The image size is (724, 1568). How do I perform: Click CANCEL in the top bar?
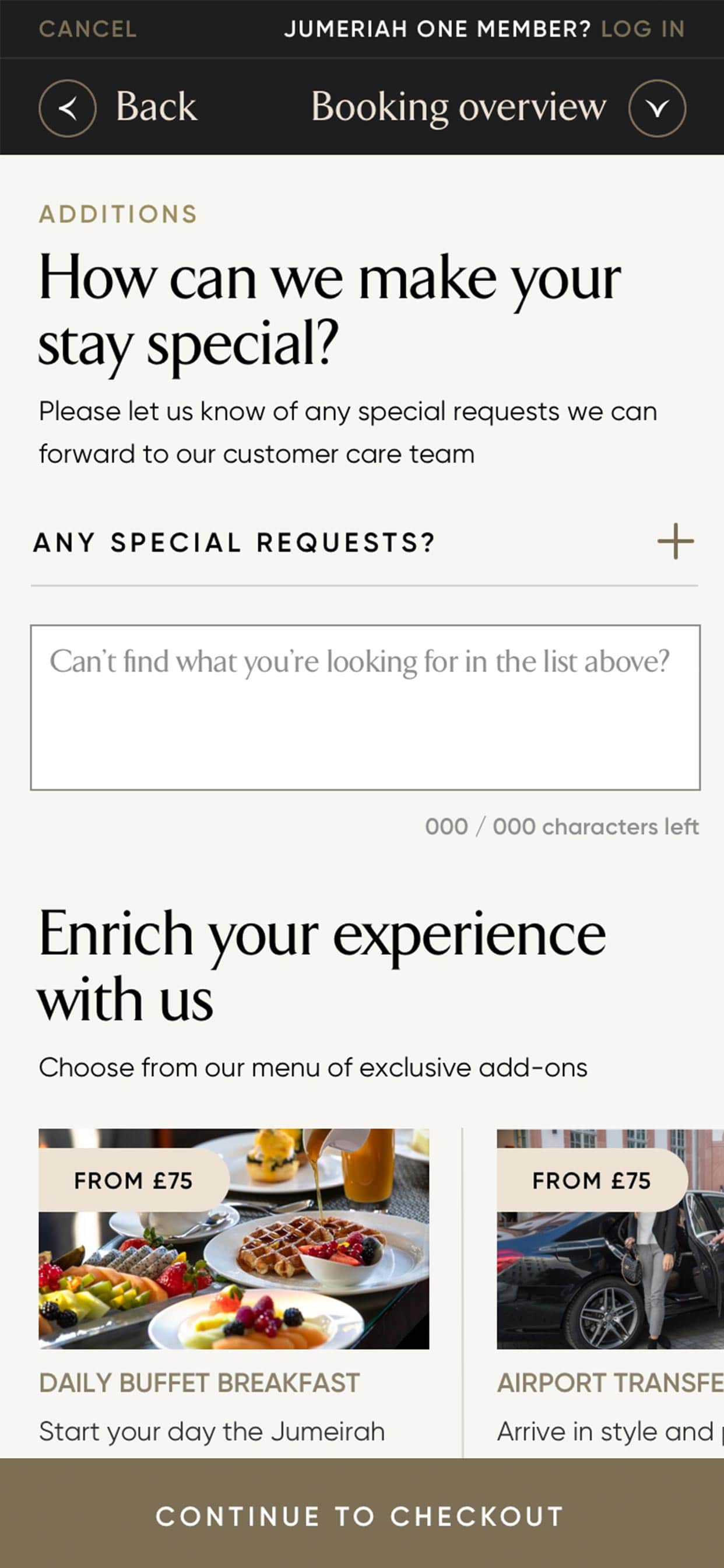(88, 29)
